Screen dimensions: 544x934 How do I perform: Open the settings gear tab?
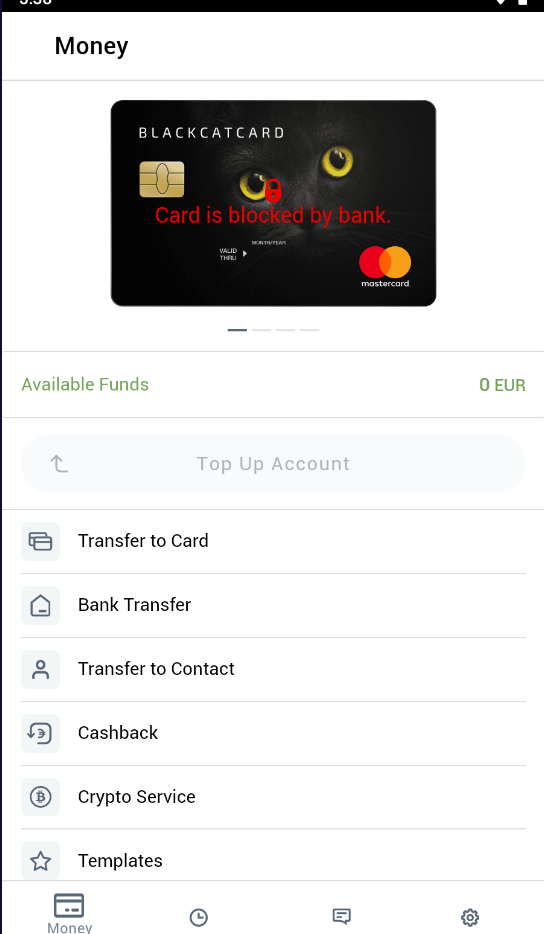click(x=470, y=917)
